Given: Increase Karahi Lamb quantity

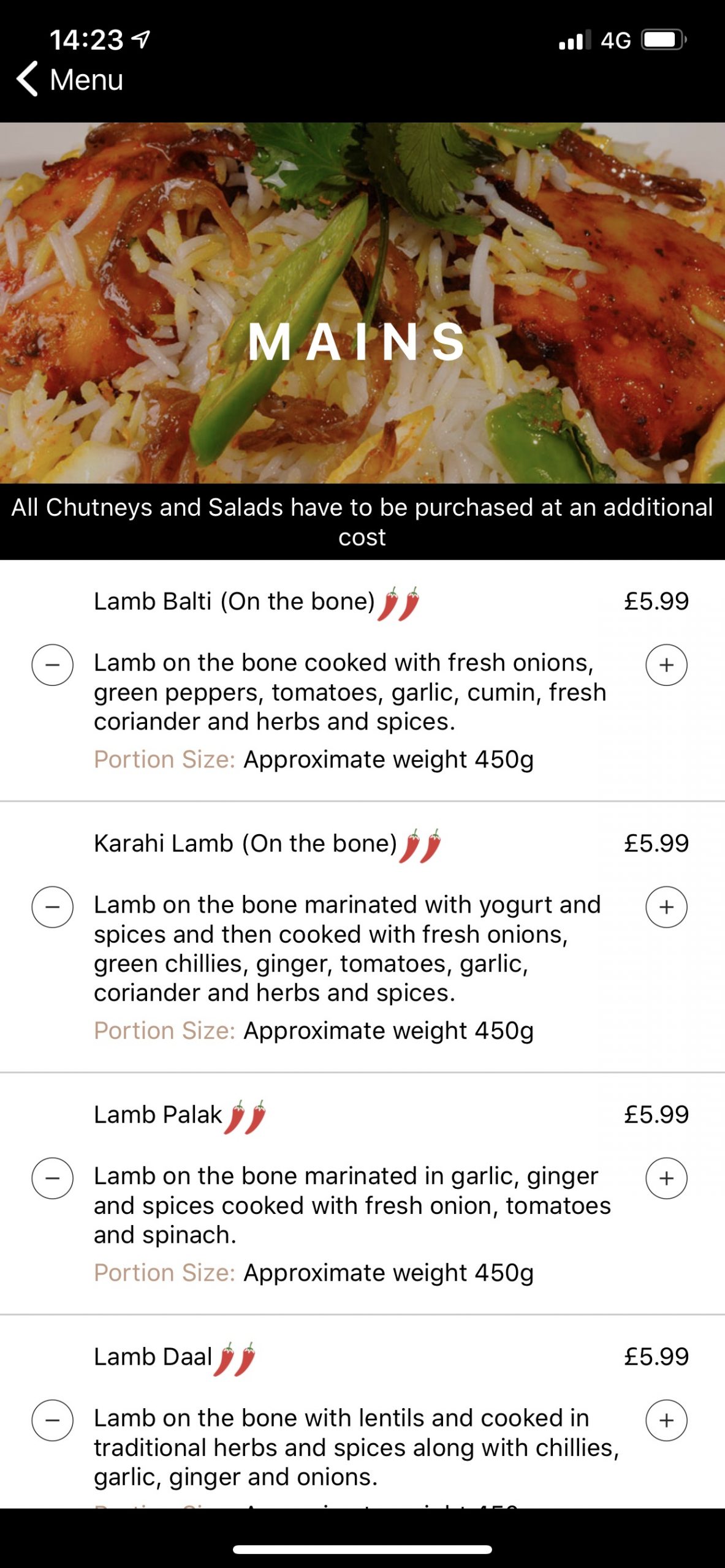Looking at the screenshot, I should click(666, 907).
